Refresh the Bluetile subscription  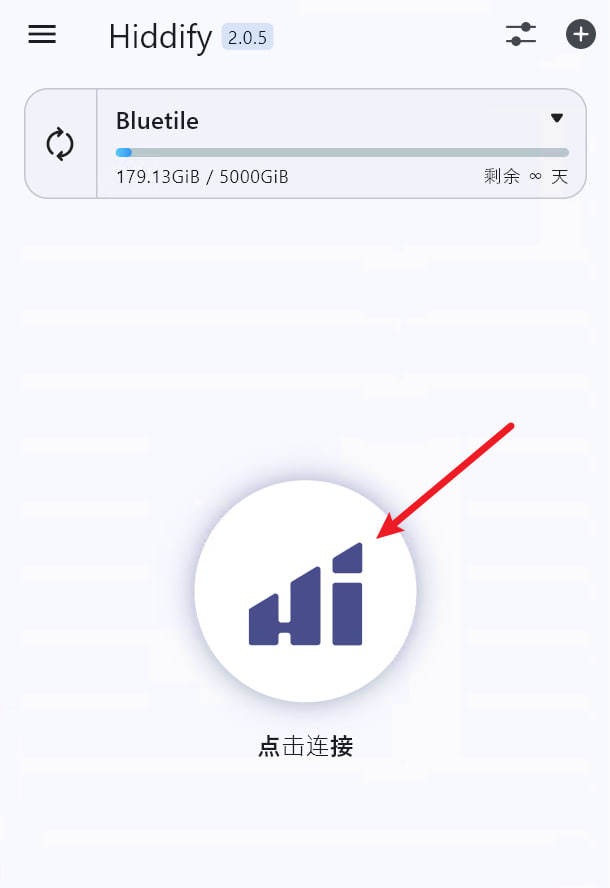[61, 144]
